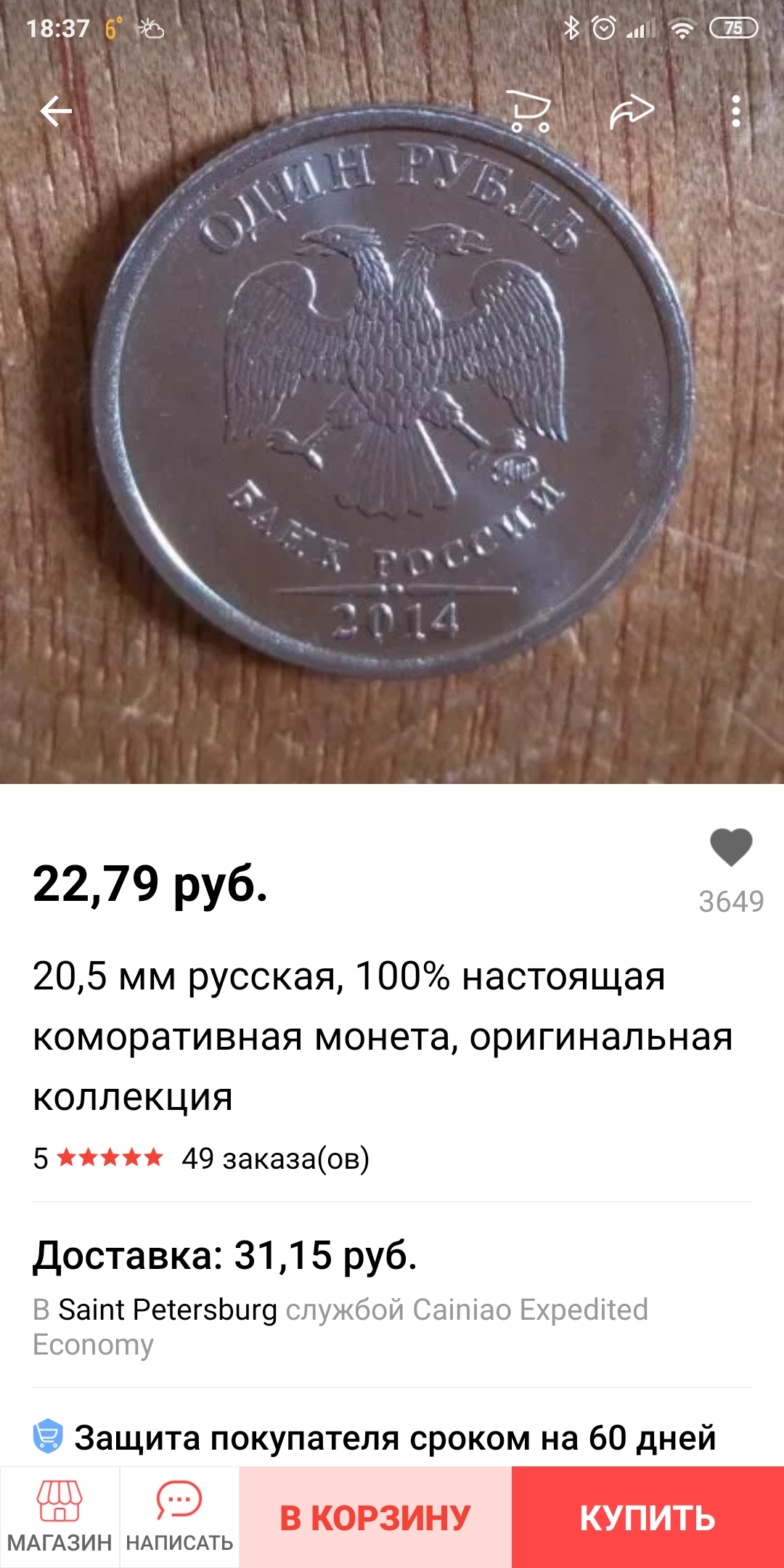Screen dimensions: 784x1568
Task: Open the three-dot overflow menu
Action: 736,111
